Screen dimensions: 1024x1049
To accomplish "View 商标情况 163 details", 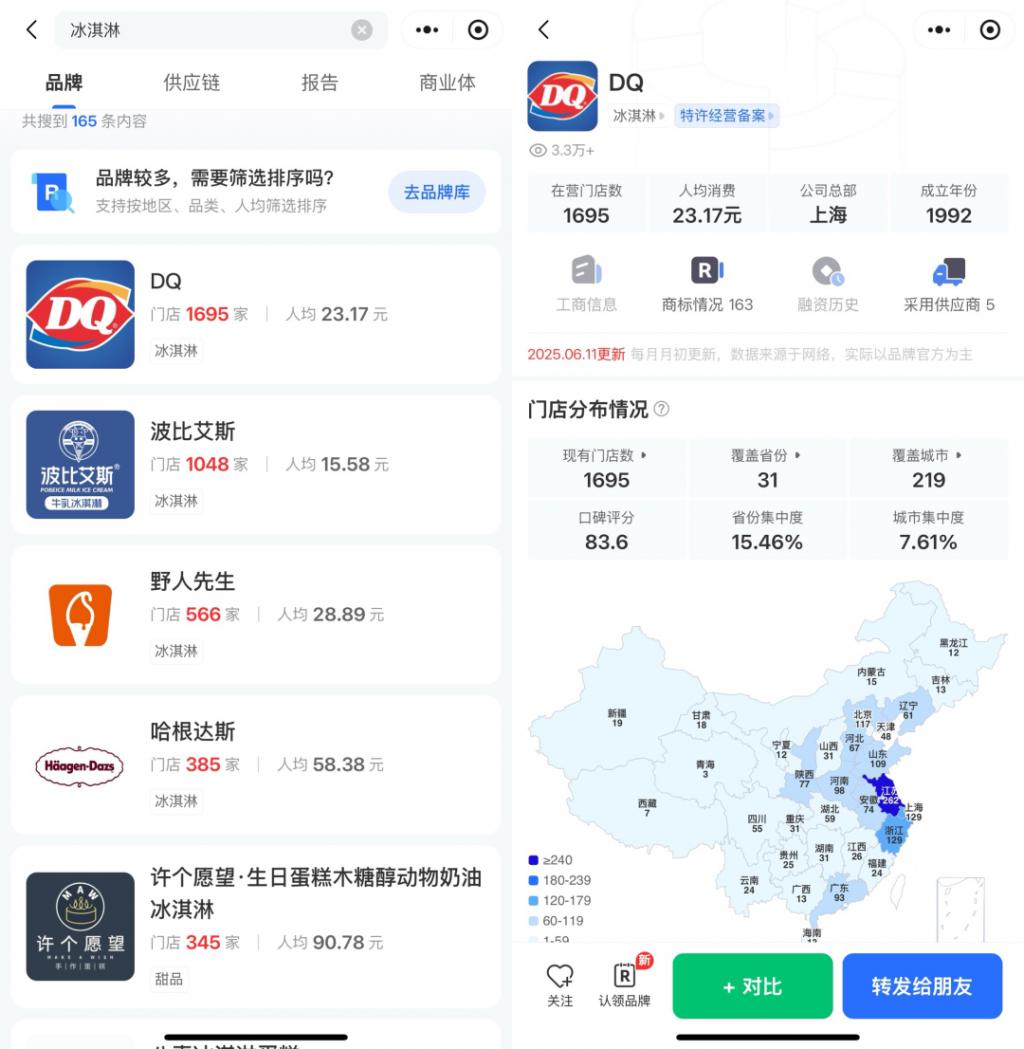I will click(x=707, y=284).
